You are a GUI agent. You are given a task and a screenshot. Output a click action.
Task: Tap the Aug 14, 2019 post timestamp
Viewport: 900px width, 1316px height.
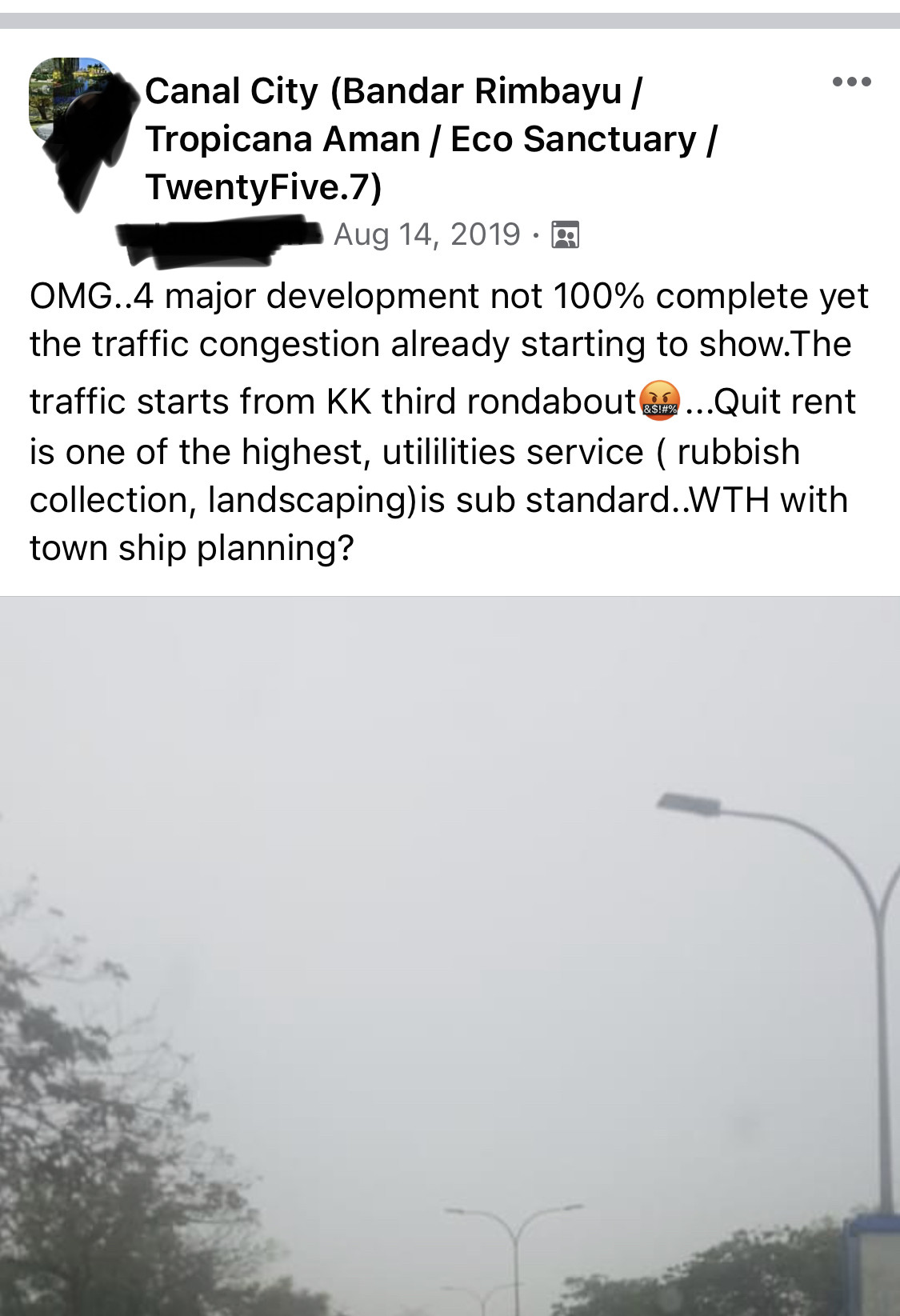427,234
